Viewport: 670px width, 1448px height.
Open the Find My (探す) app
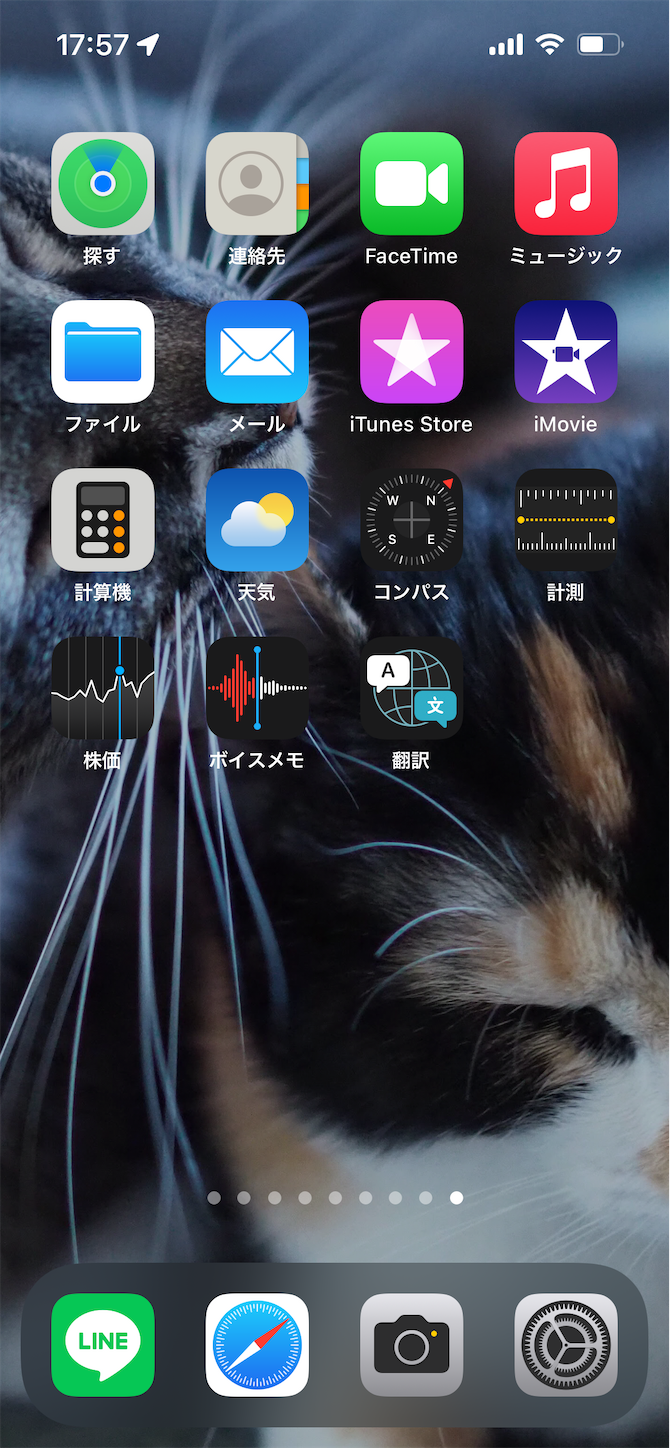[x=103, y=184]
